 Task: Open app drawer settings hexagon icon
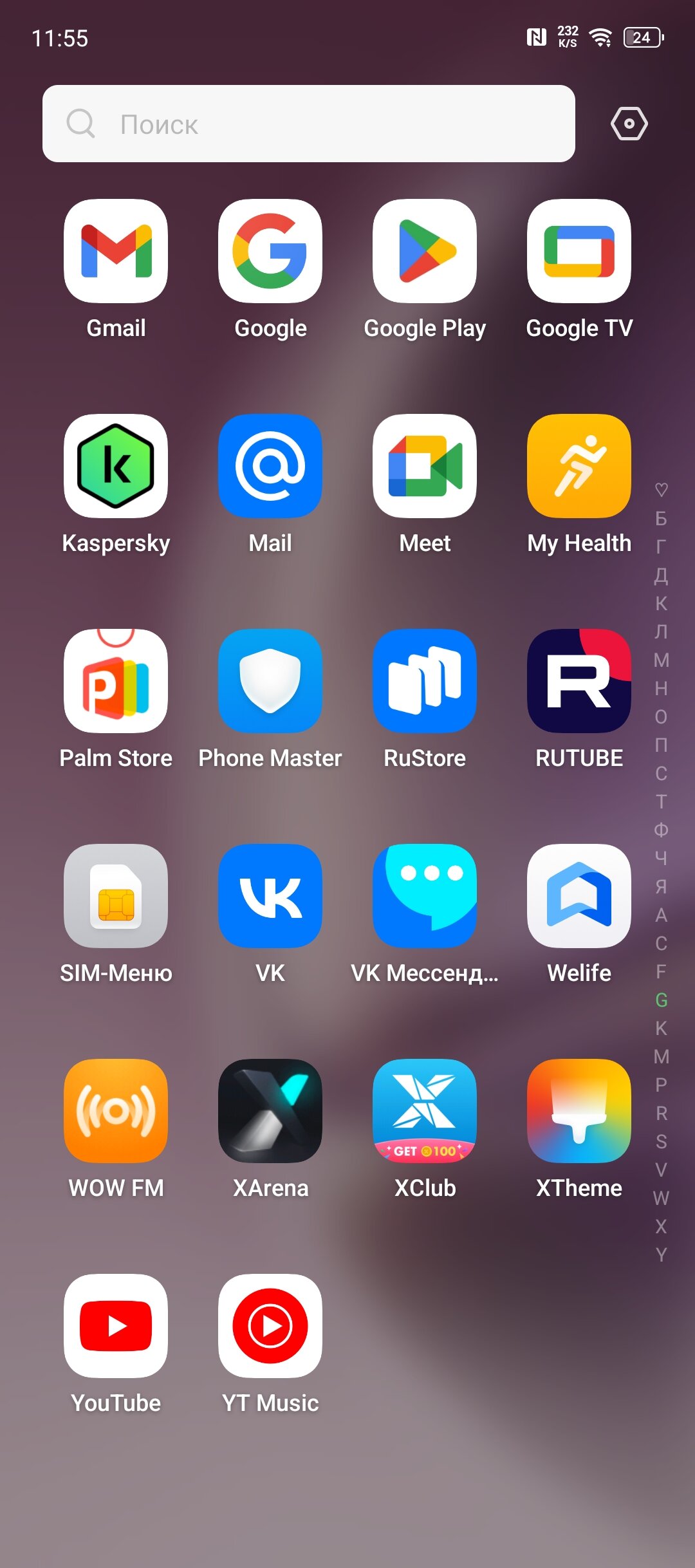tap(629, 124)
